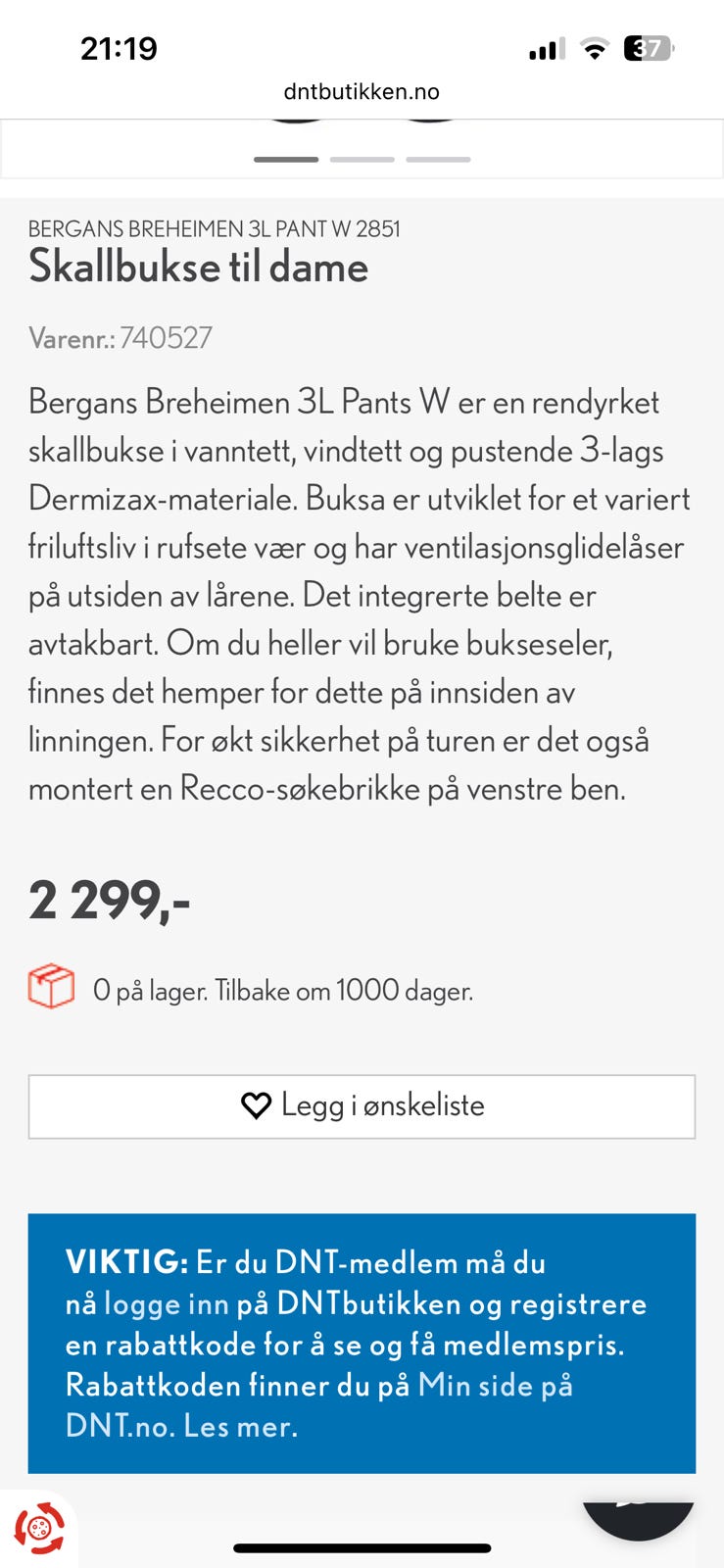Select the third image carousel dot
Viewport: 724px width, 1568px height.
point(439,158)
